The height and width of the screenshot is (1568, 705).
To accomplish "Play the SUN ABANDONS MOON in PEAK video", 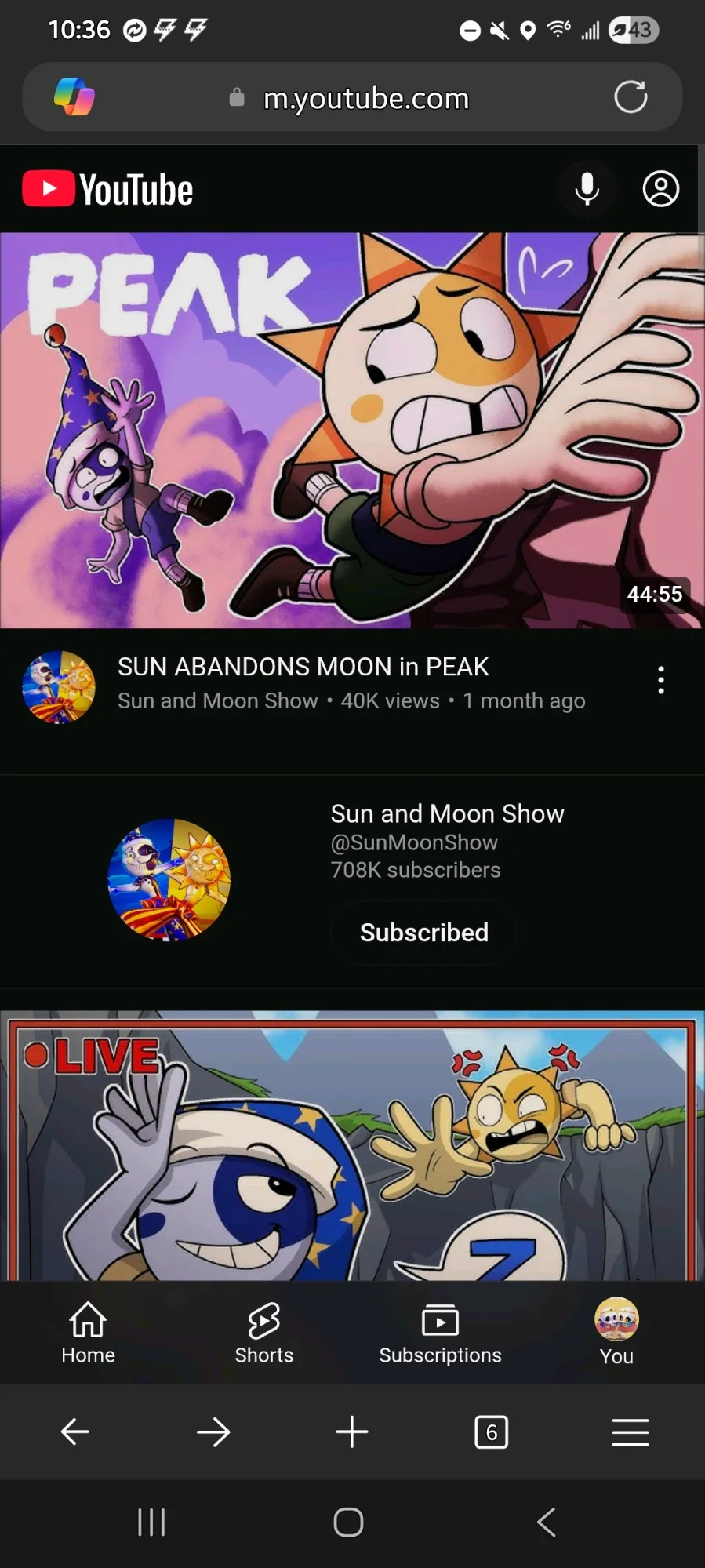I will 351,430.
